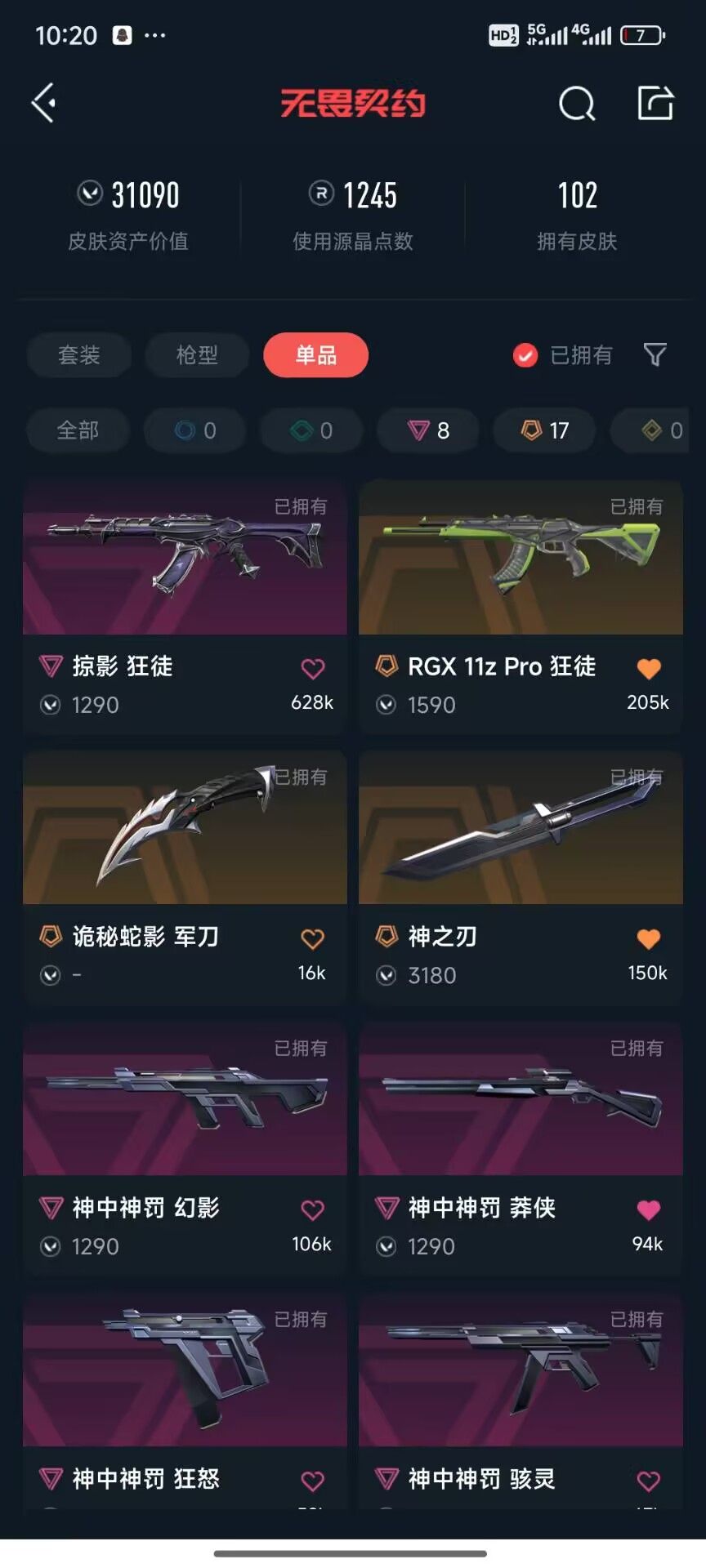
Task: Like the 神中神罚 狂怒 skin
Action: coord(313,1481)
